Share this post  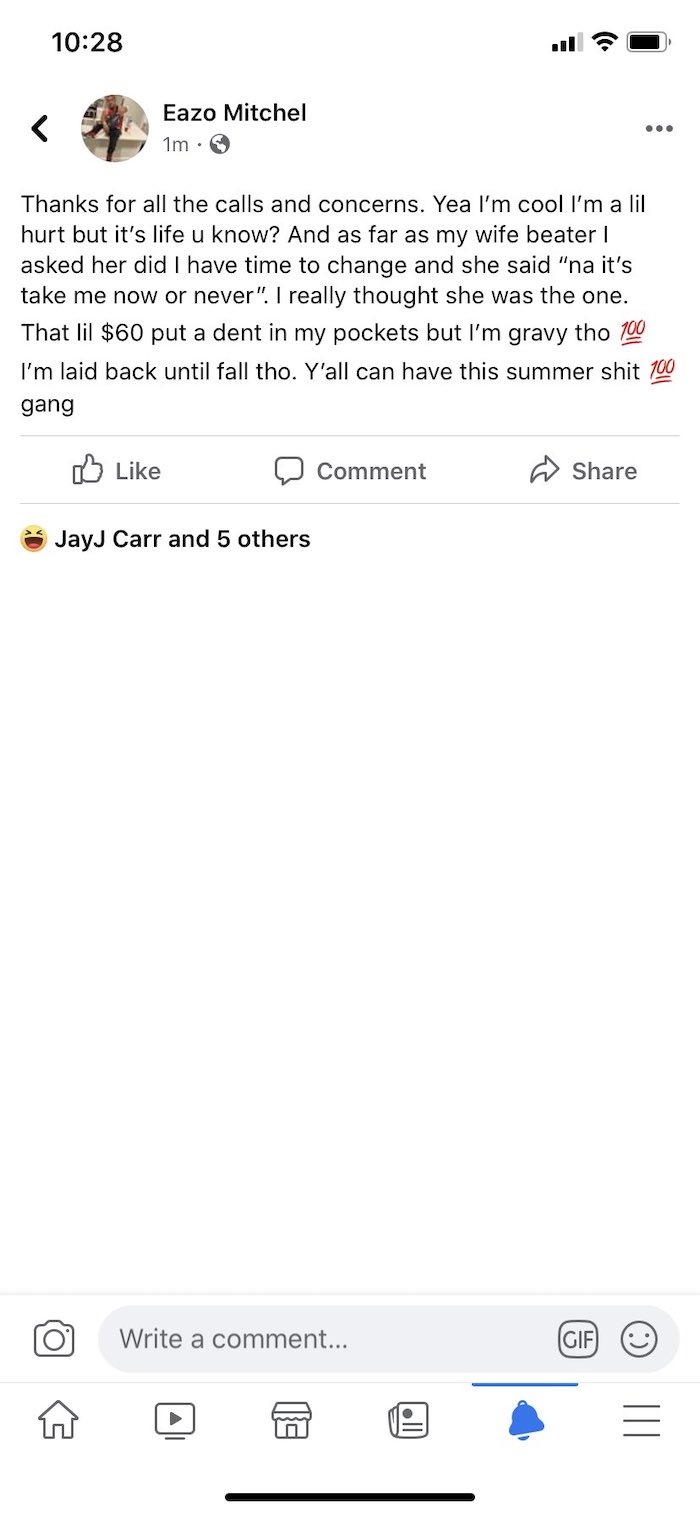coord(583,471)
